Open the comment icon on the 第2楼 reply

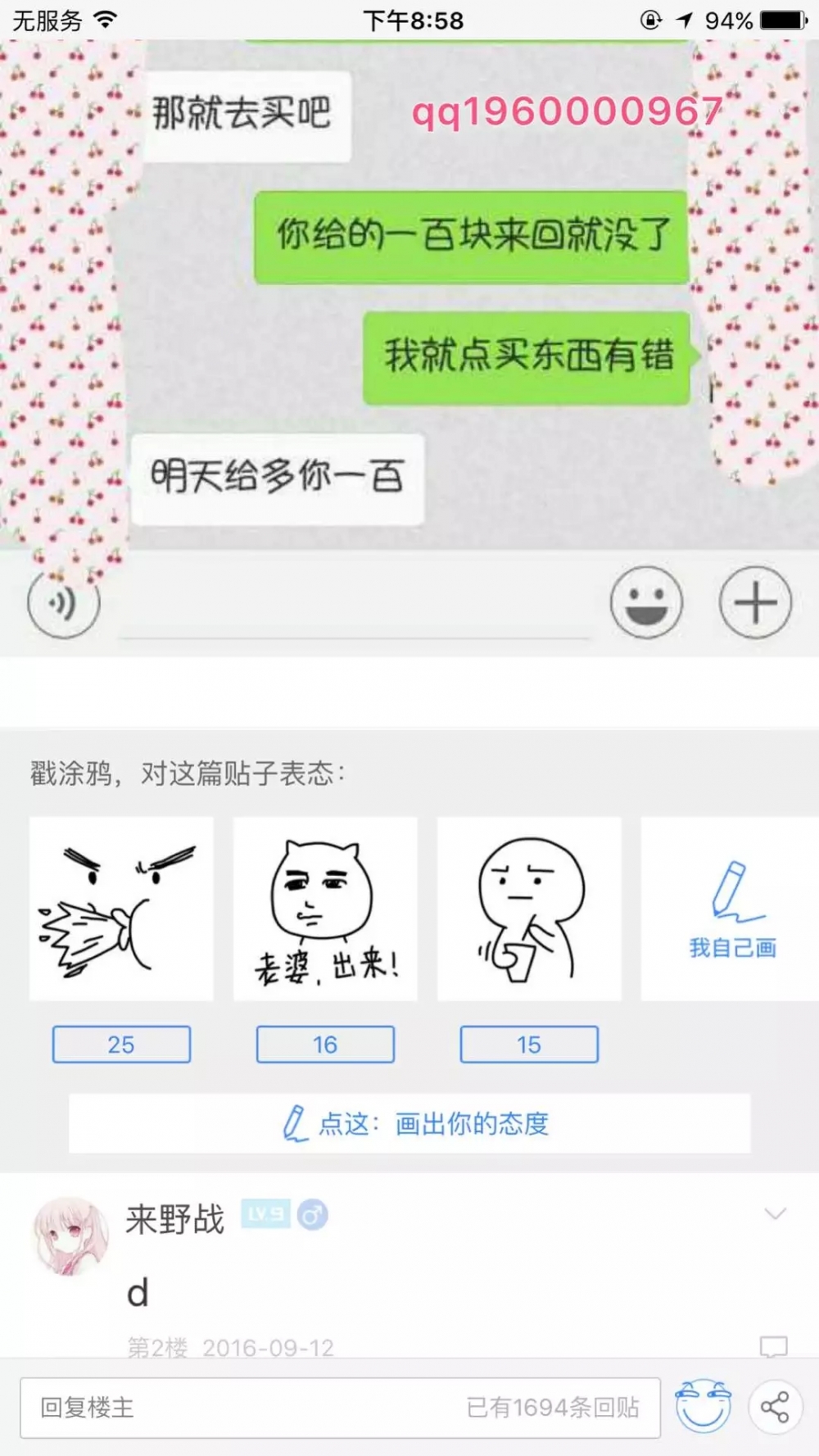tap(774, 1346)
